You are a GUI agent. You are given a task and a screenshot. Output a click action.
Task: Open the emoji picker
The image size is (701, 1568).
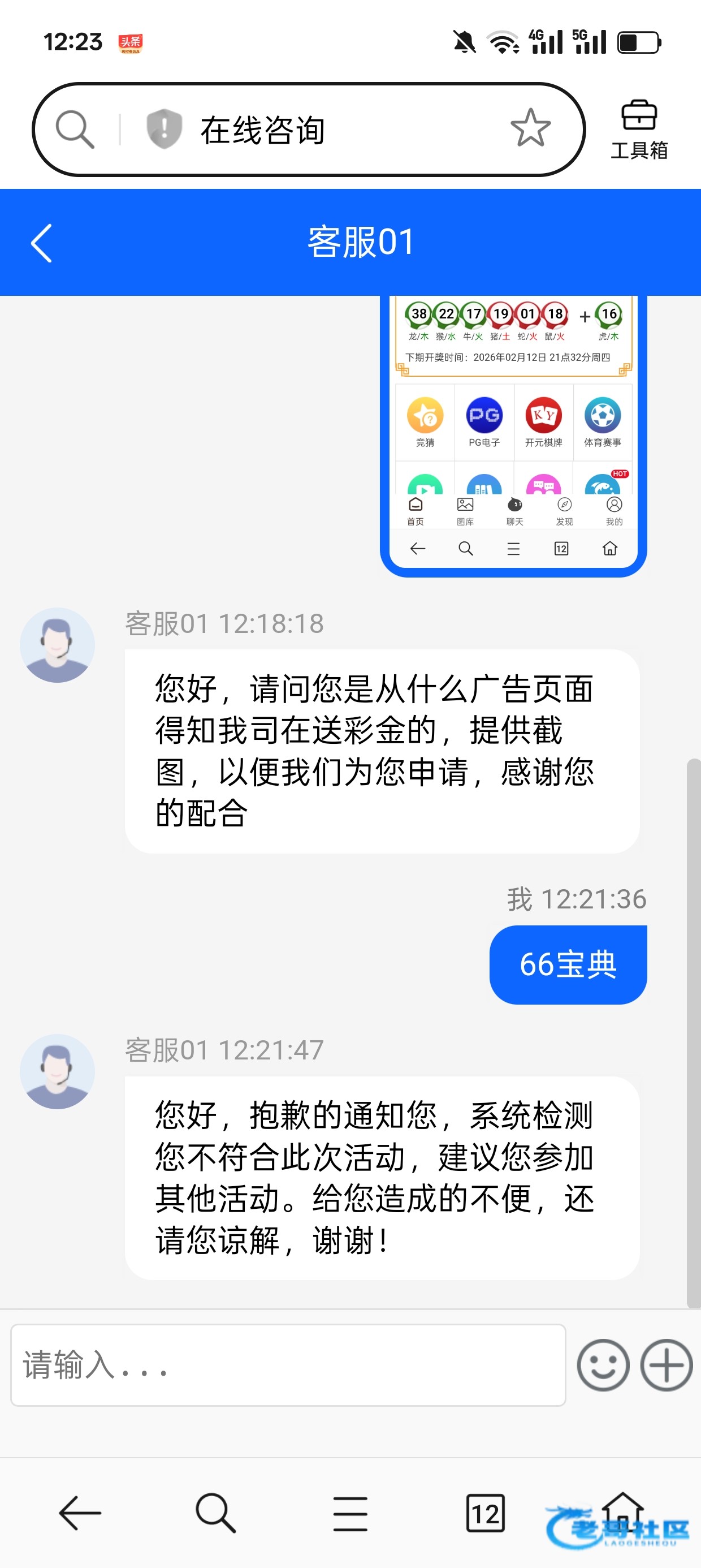tap(603, 1365)
